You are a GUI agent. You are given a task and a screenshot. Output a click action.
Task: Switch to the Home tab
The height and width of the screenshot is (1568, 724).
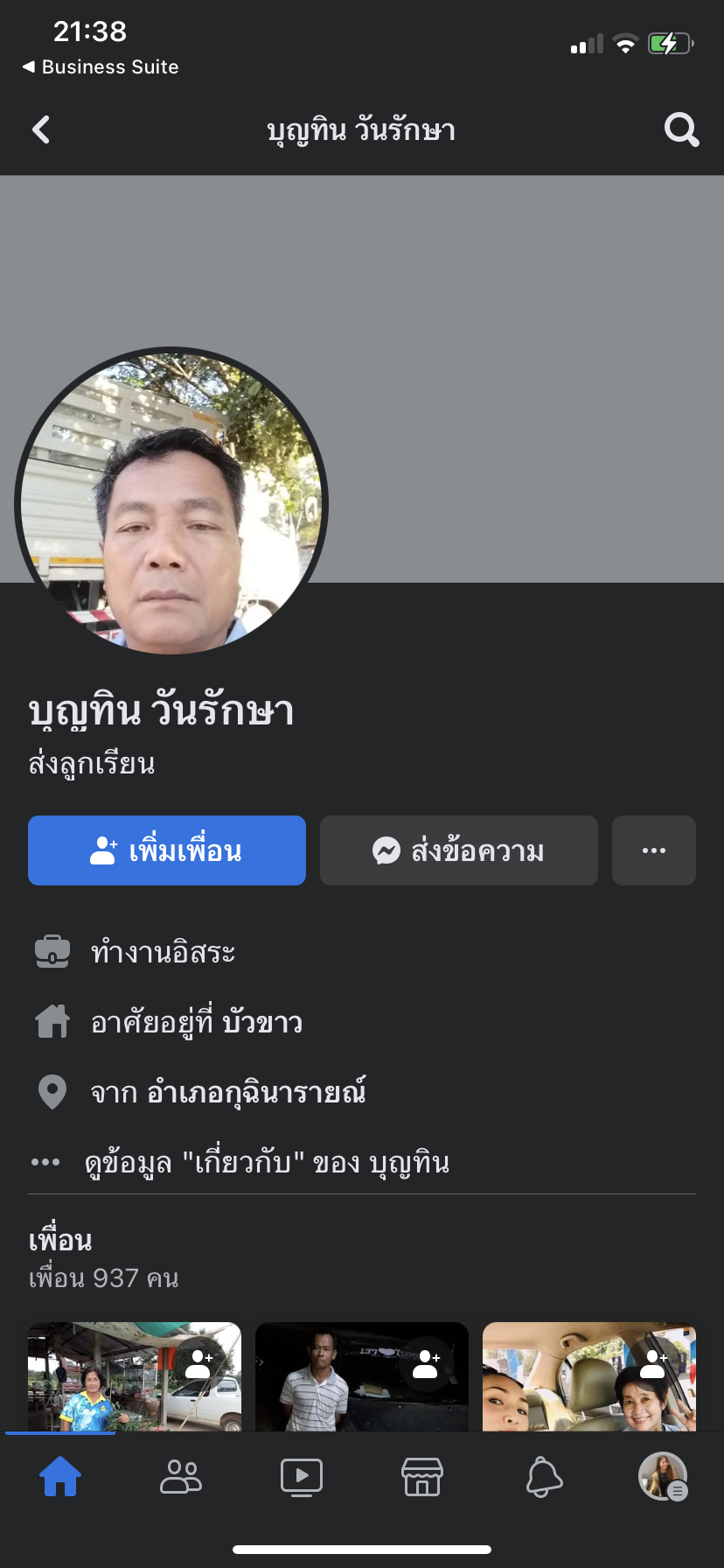[60, 1477]
